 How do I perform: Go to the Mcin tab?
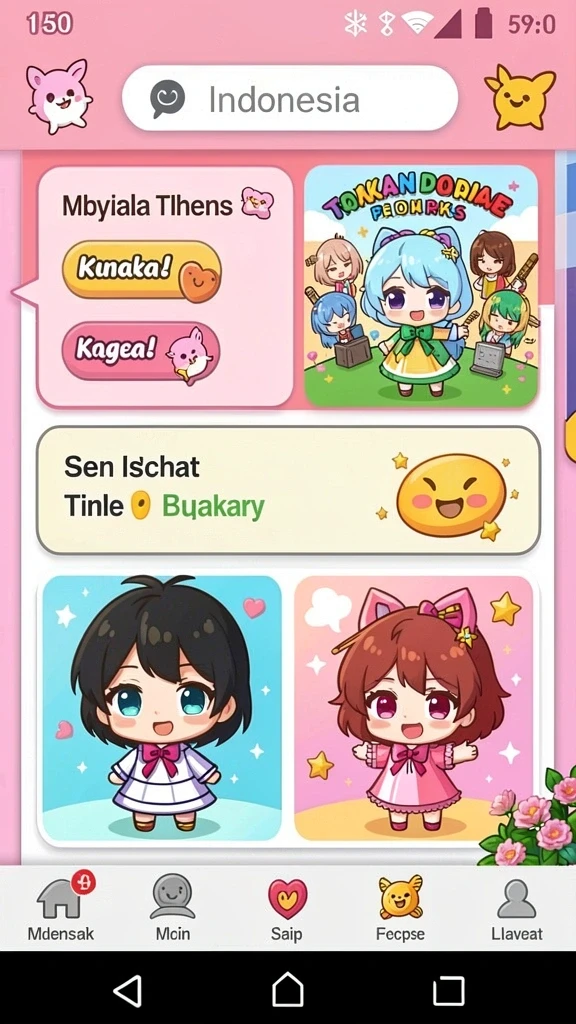173,908
